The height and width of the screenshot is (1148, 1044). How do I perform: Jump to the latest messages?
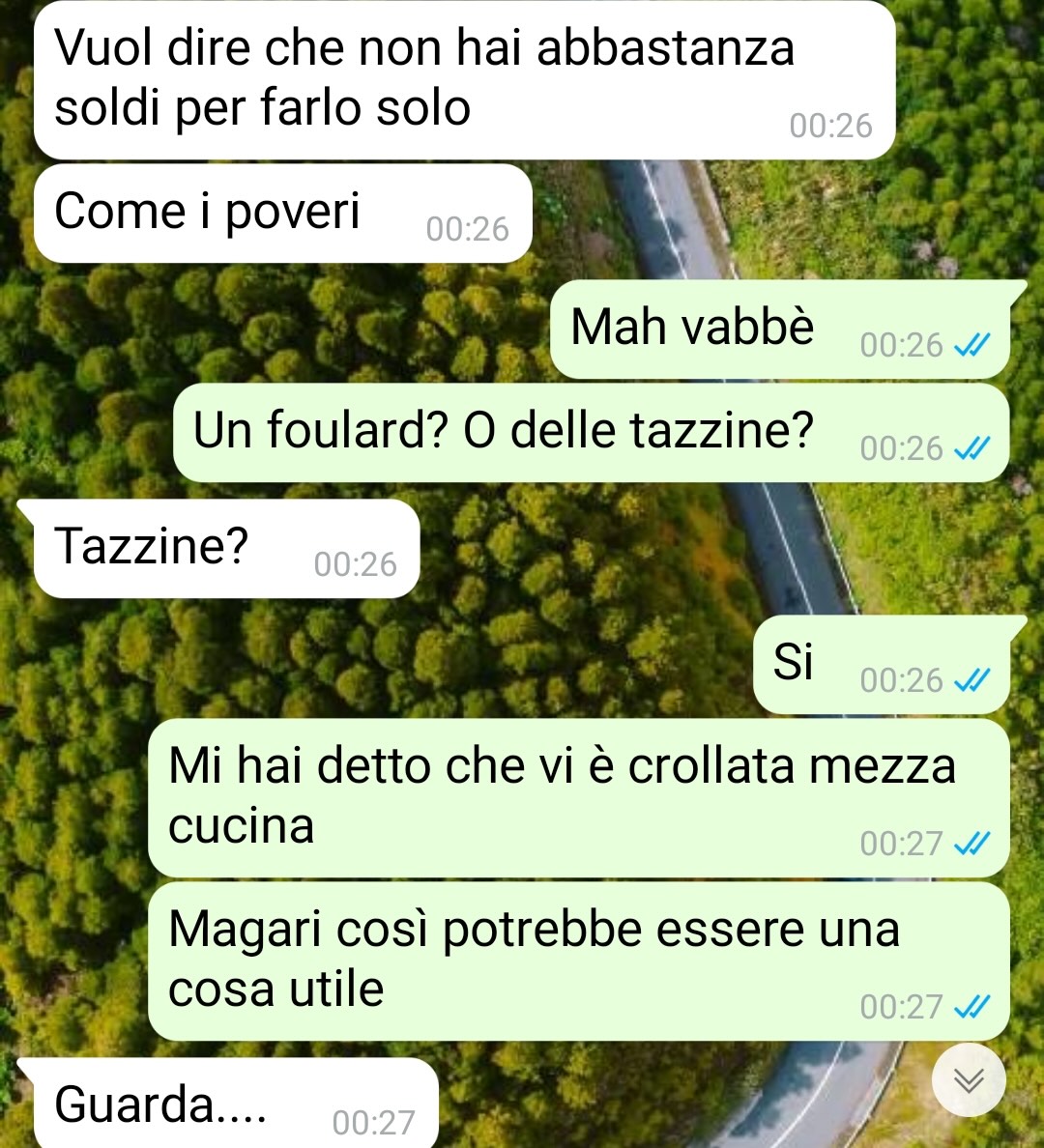(969, 1080)
